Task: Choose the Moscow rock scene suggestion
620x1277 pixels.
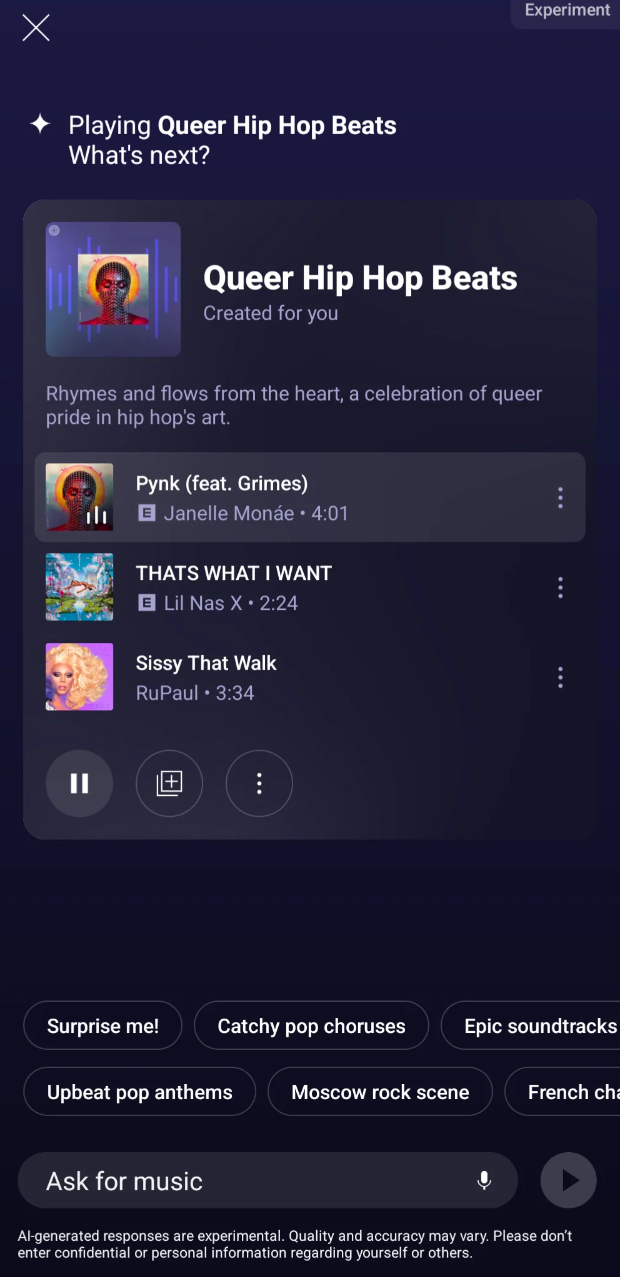Action: (x=380, y=1092)
